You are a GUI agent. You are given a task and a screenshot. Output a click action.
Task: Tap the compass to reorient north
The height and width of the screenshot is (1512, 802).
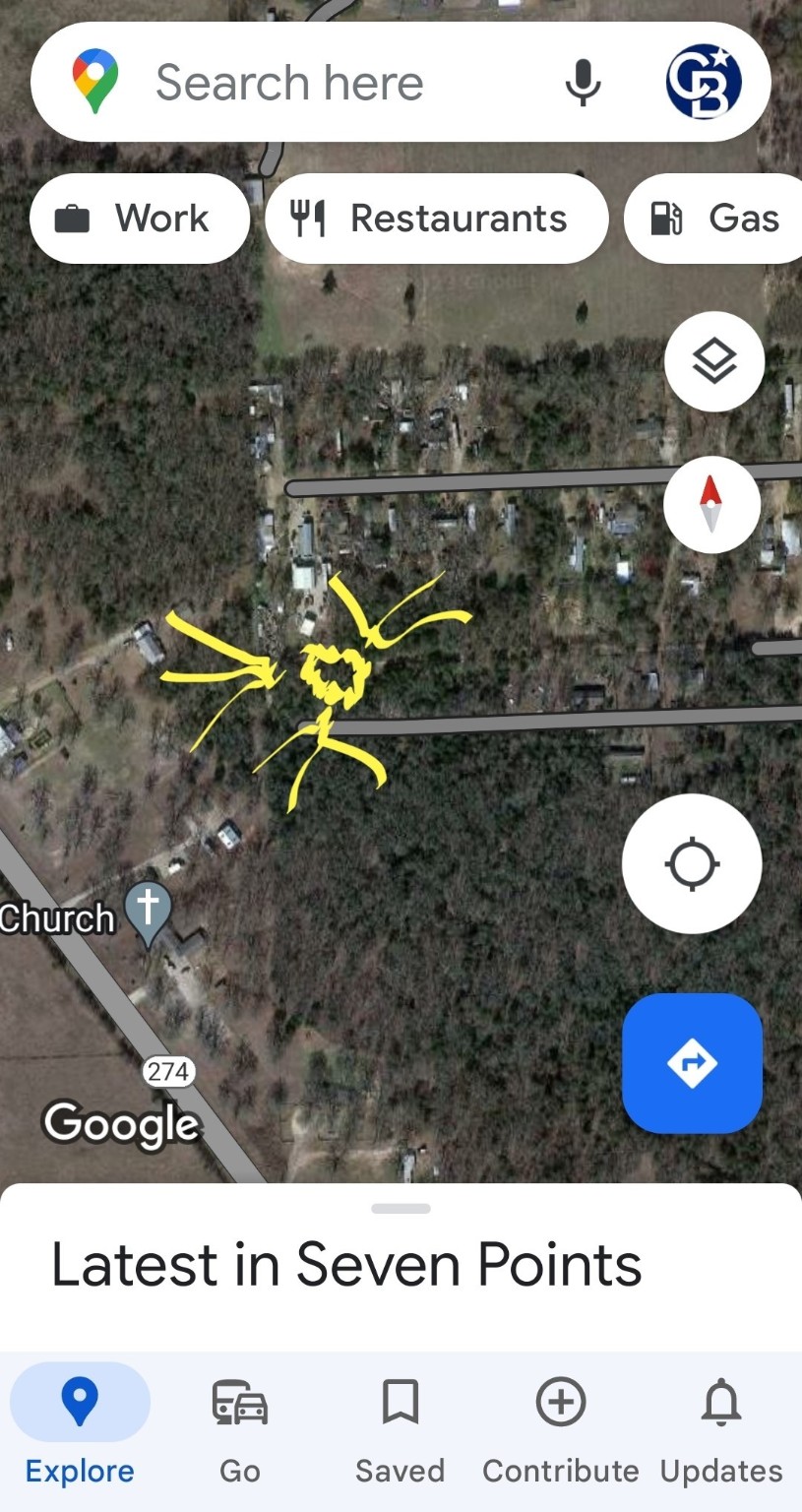711,503
